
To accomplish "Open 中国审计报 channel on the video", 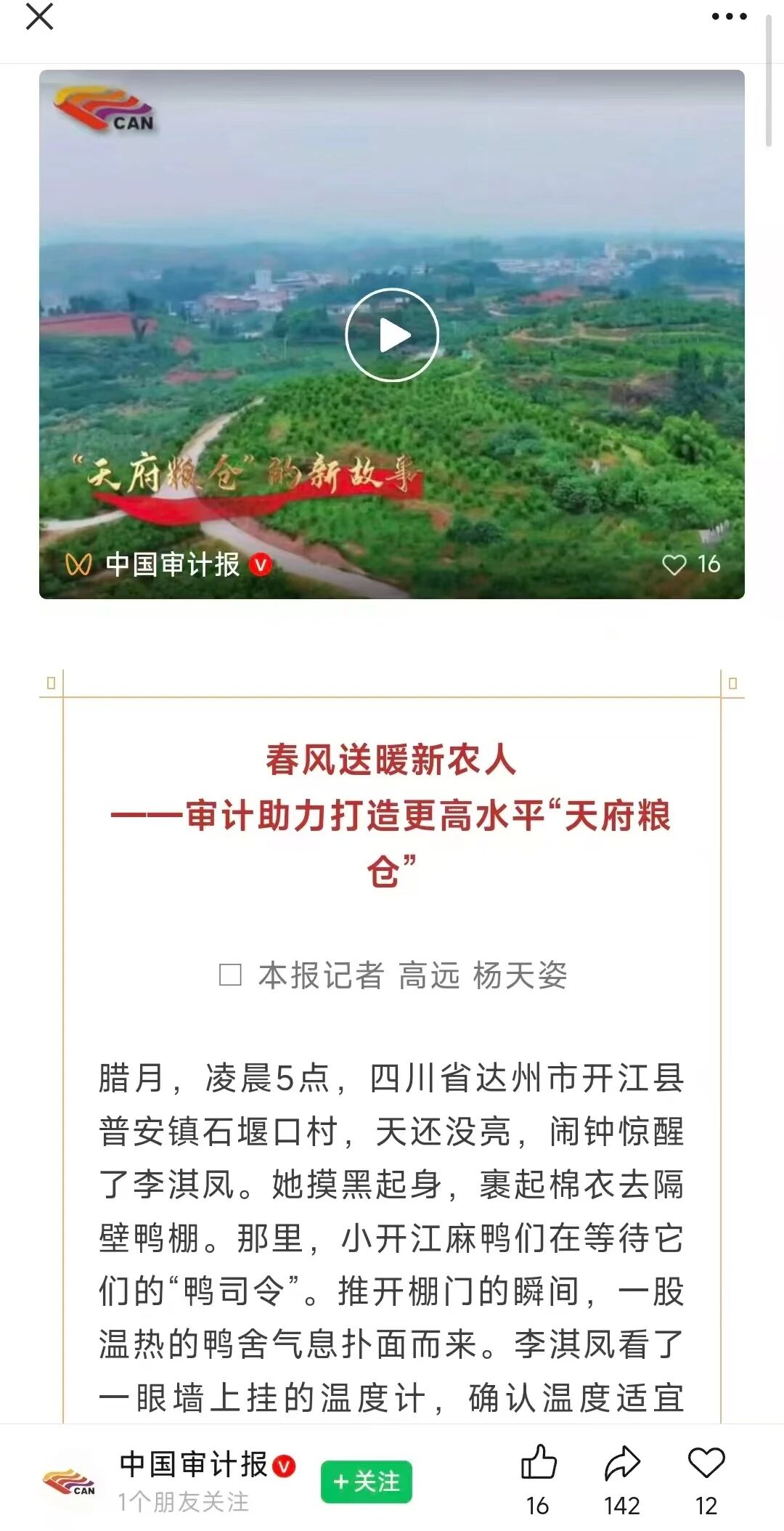I will (172, 564).
